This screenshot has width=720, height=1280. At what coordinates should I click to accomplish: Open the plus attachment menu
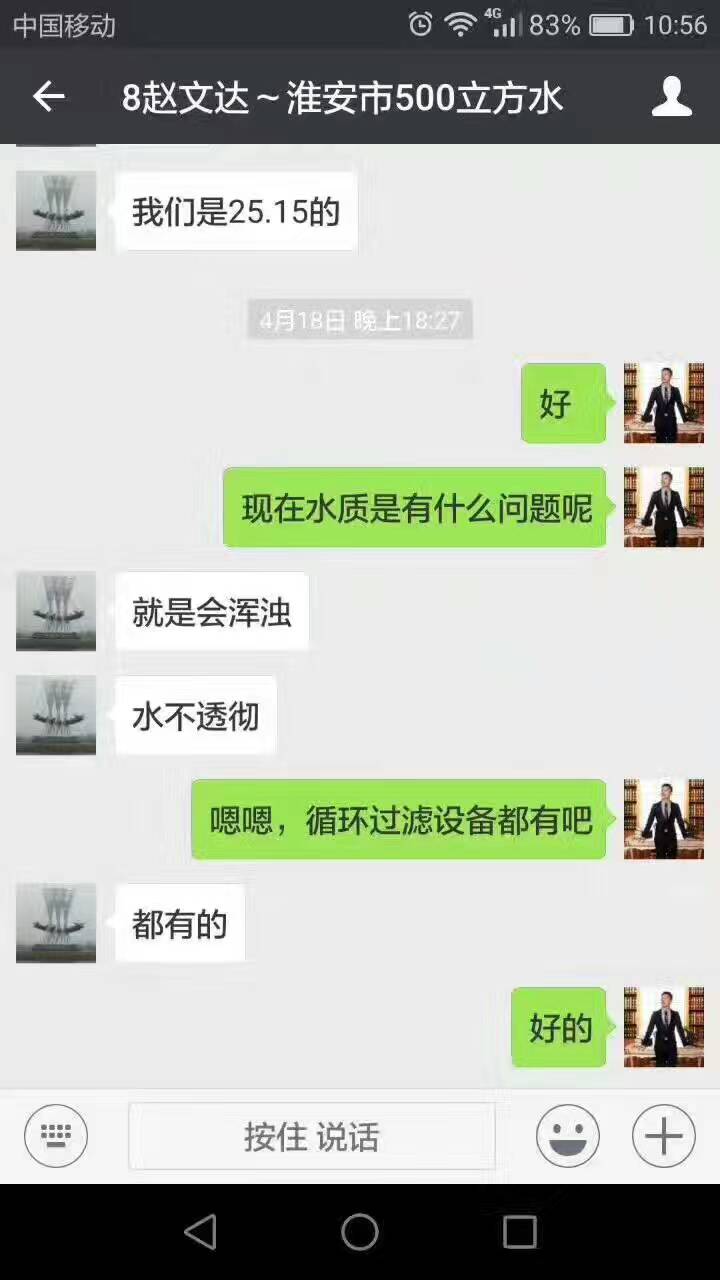pyautogui.click(x=663, y=1136)
